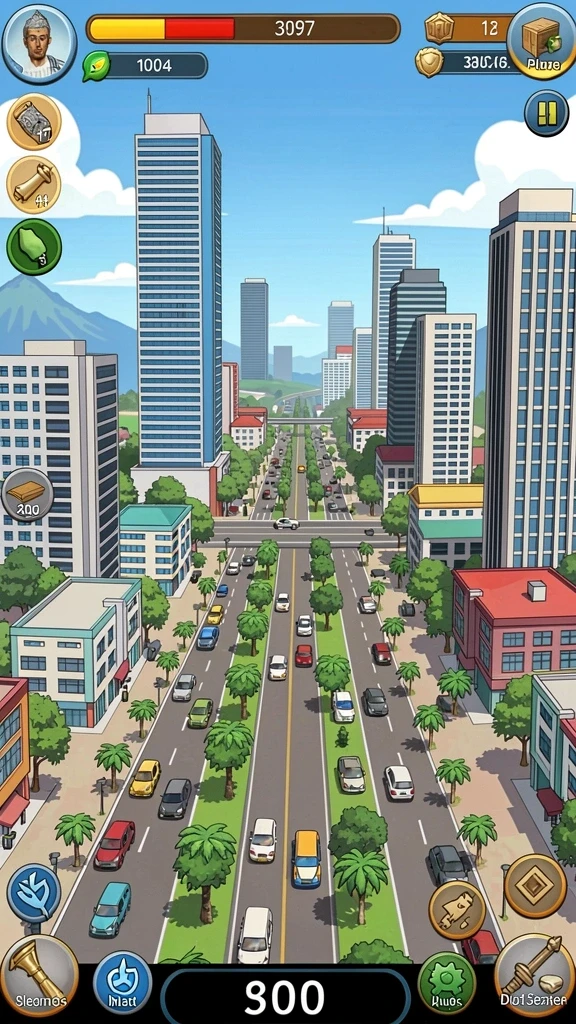The height and width of the screenshot is (1024, 576).
Task: Open Sleomos with the trumpet icon
Action: click(x=39, y=976)
